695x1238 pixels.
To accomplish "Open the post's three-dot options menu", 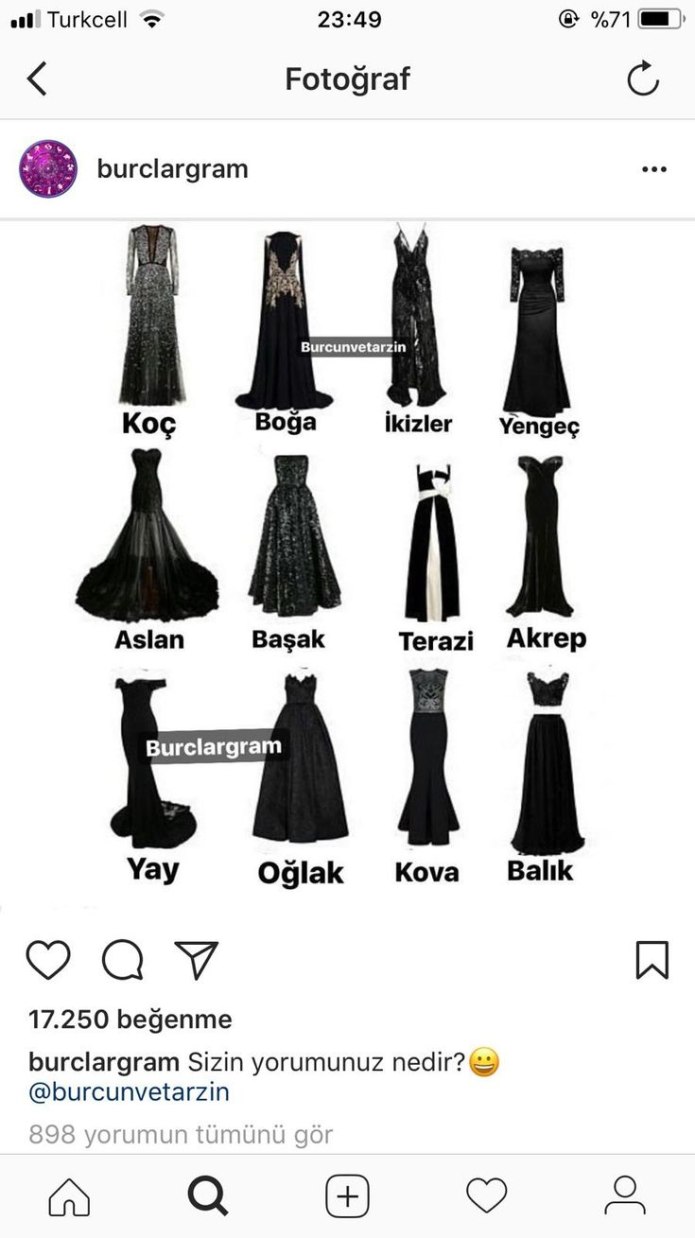I will pyautogui.click(x=654, y=169).
